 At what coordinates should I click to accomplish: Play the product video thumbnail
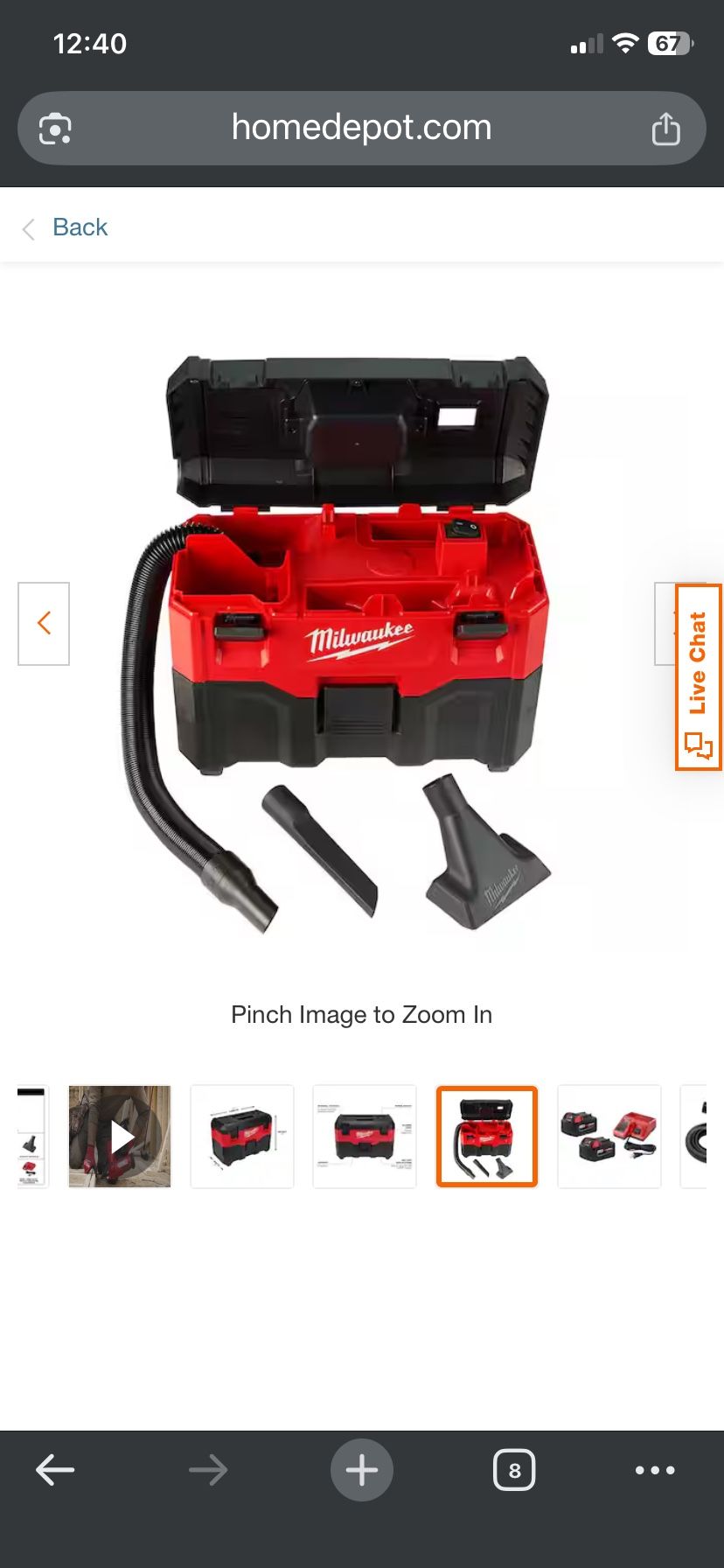(120, 1137)
